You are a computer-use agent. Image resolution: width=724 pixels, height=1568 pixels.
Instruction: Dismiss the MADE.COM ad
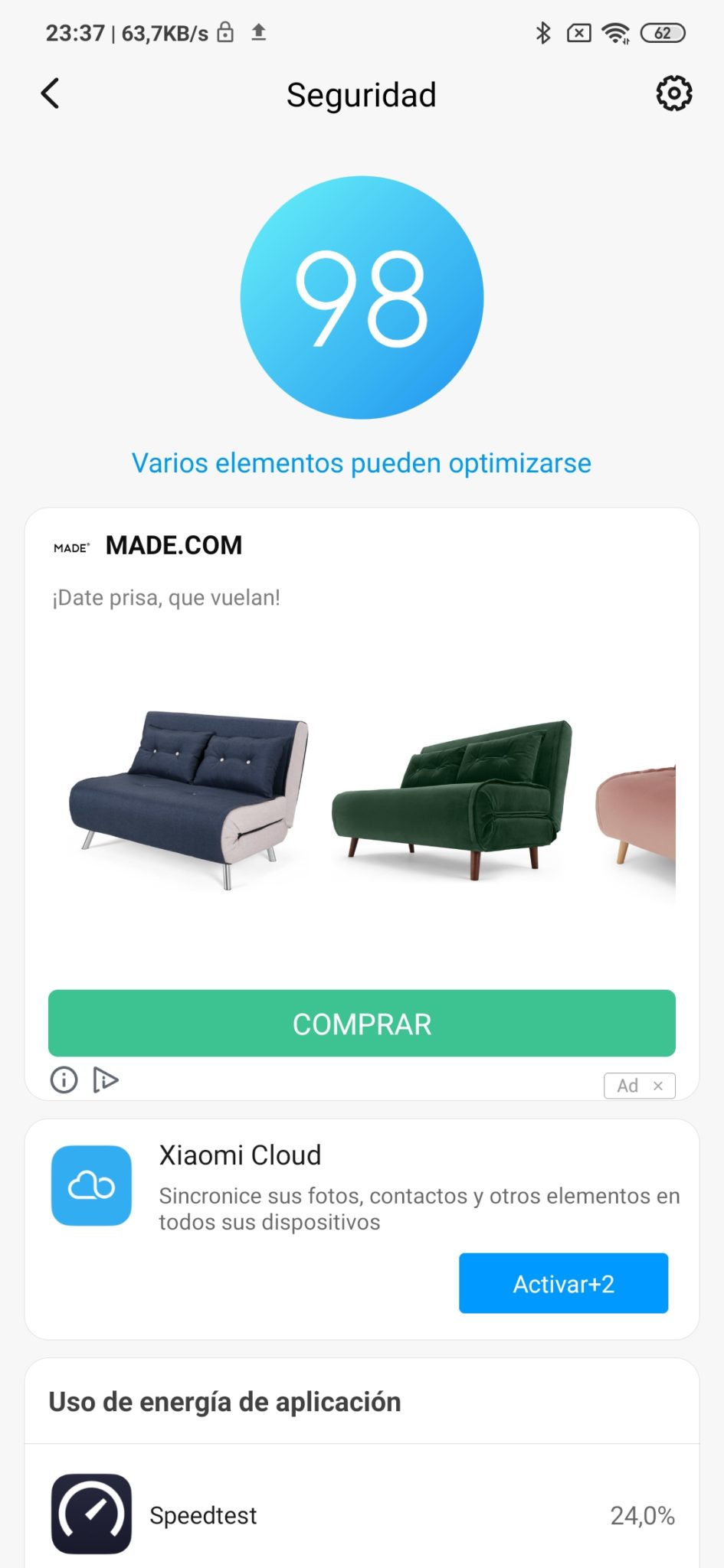click(x=657, y=1086)
